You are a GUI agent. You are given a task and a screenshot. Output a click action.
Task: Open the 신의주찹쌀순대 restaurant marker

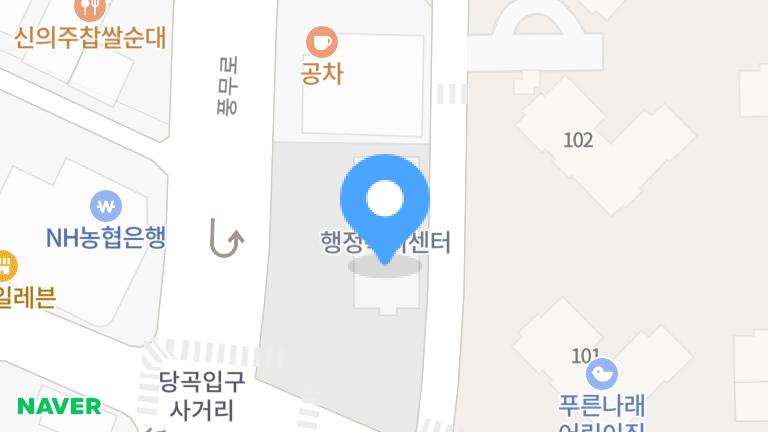(x=91, y=10)
